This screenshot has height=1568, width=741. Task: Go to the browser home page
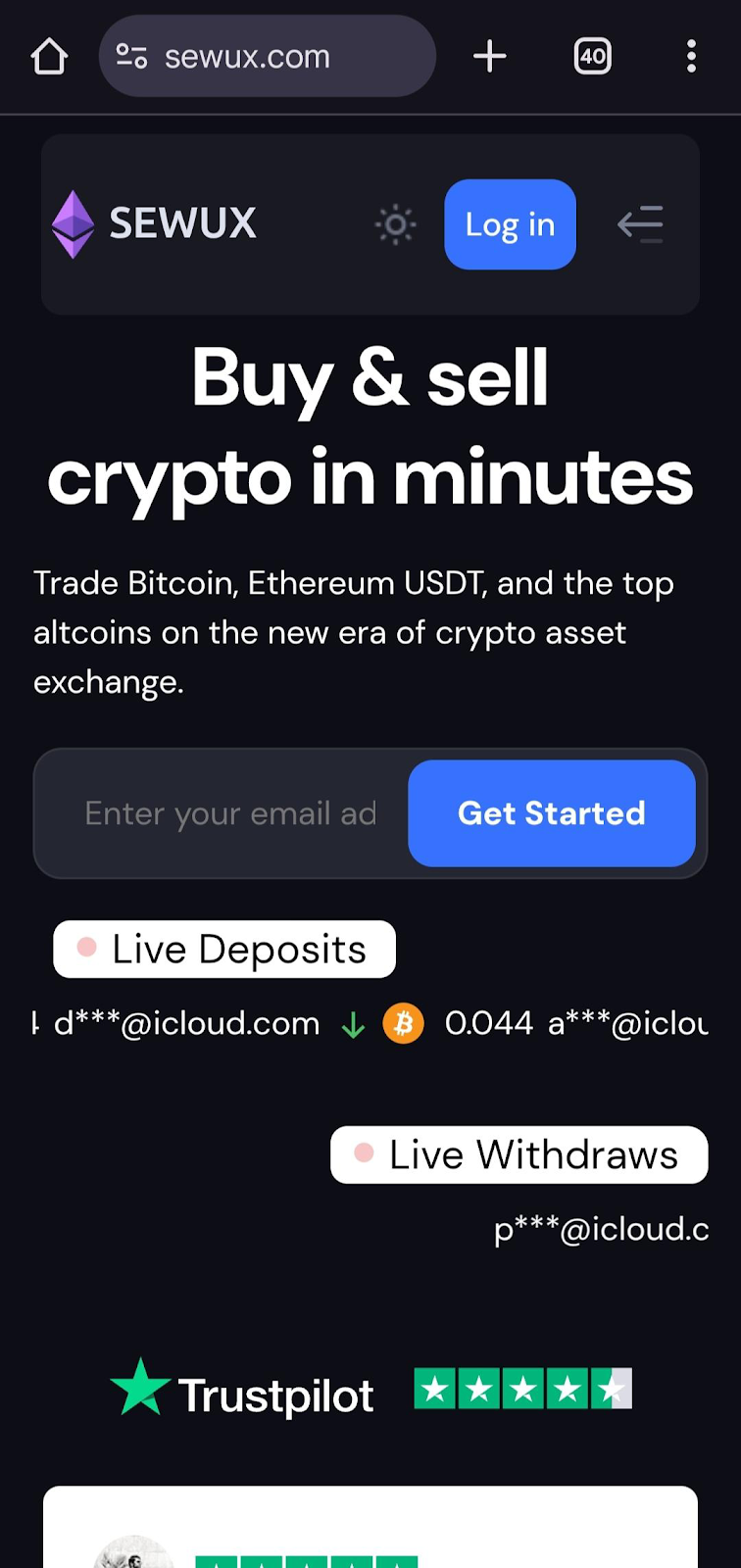[49, 57]
